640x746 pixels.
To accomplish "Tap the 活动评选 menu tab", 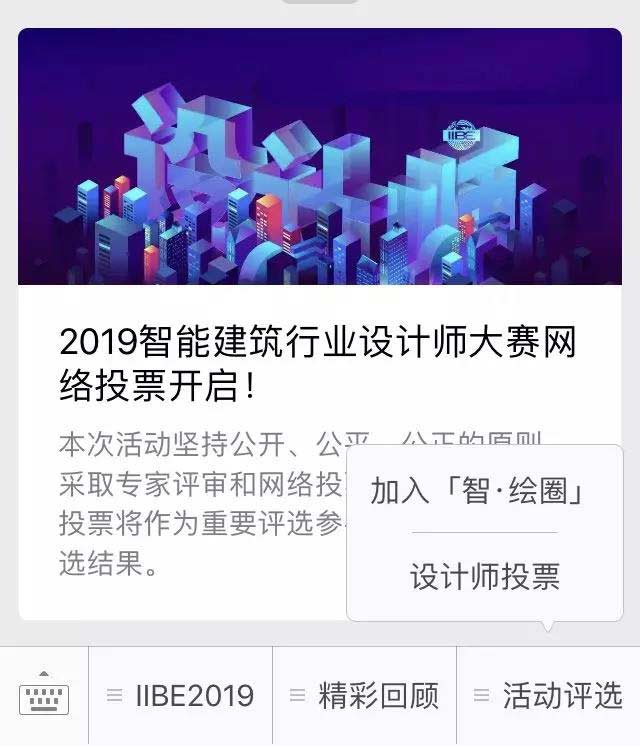I will (x=549, y=696).
